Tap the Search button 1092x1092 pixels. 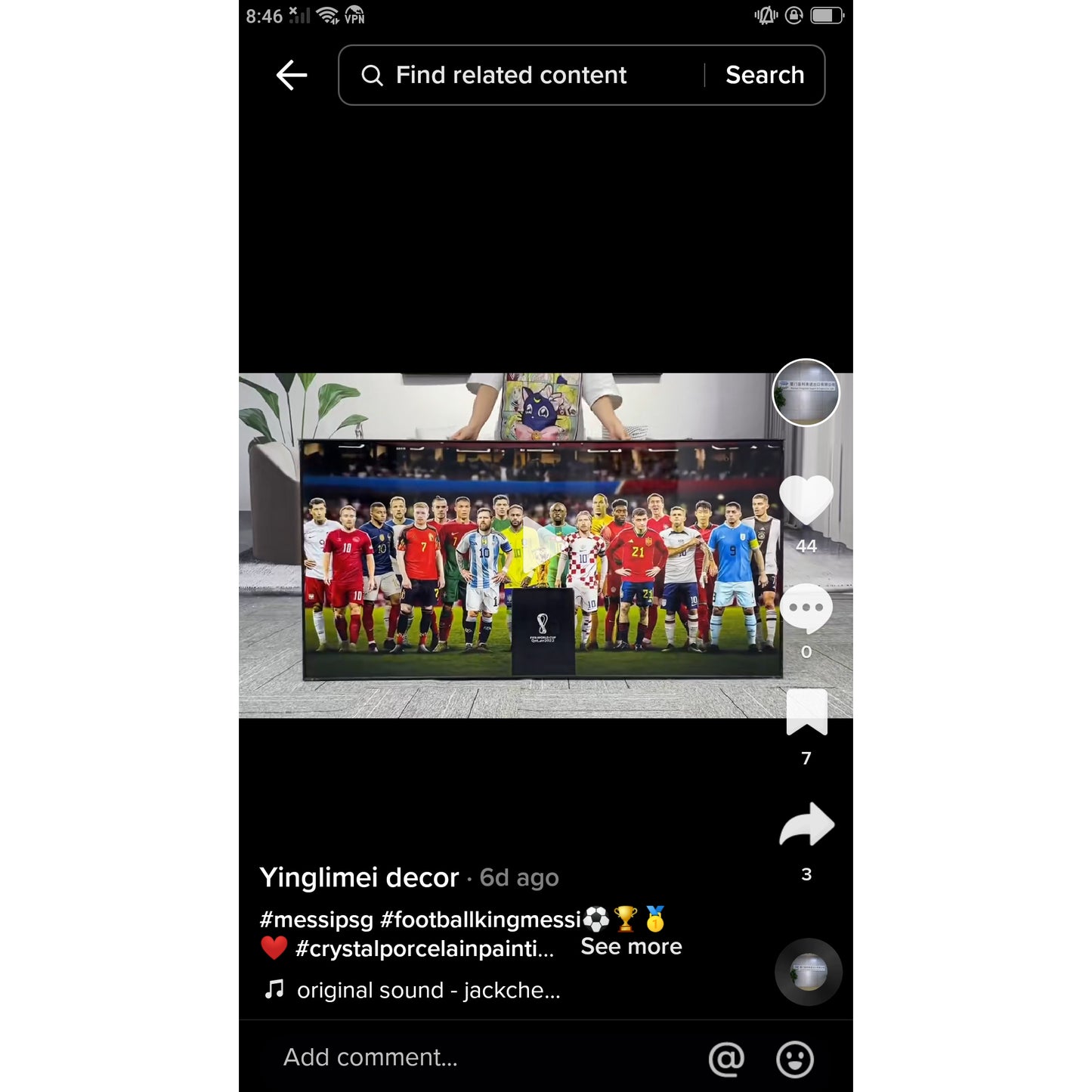pos(764,75)
